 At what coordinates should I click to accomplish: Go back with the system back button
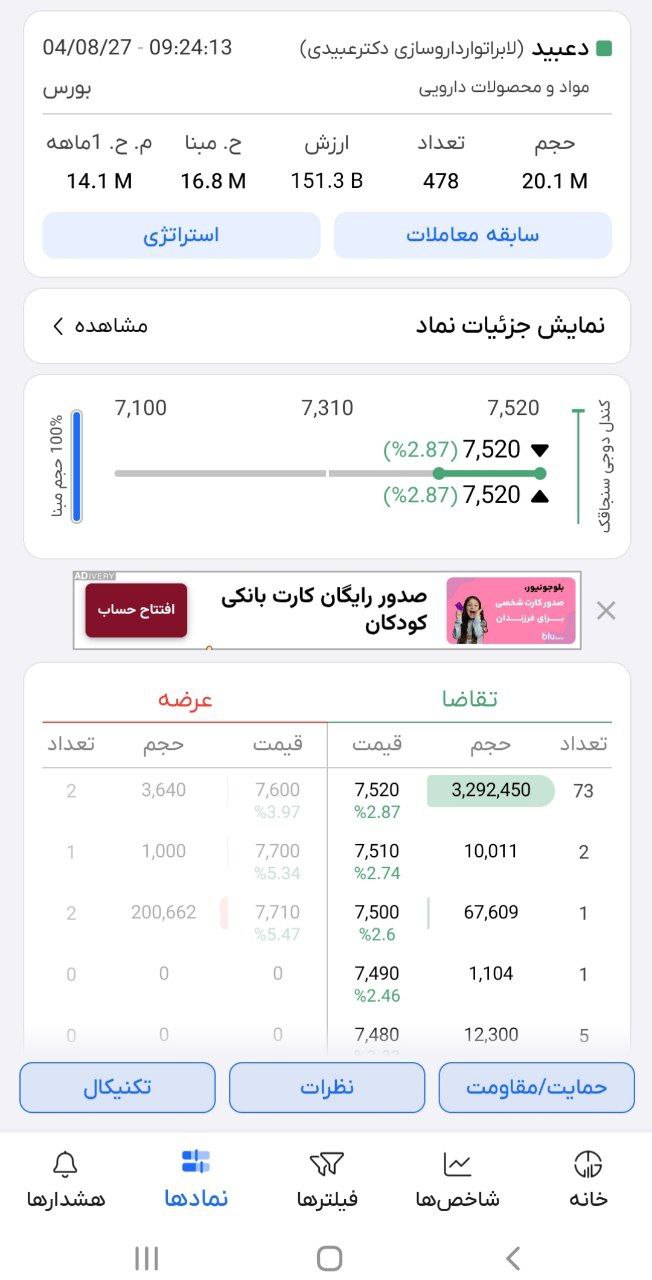tap(513, 1257)
